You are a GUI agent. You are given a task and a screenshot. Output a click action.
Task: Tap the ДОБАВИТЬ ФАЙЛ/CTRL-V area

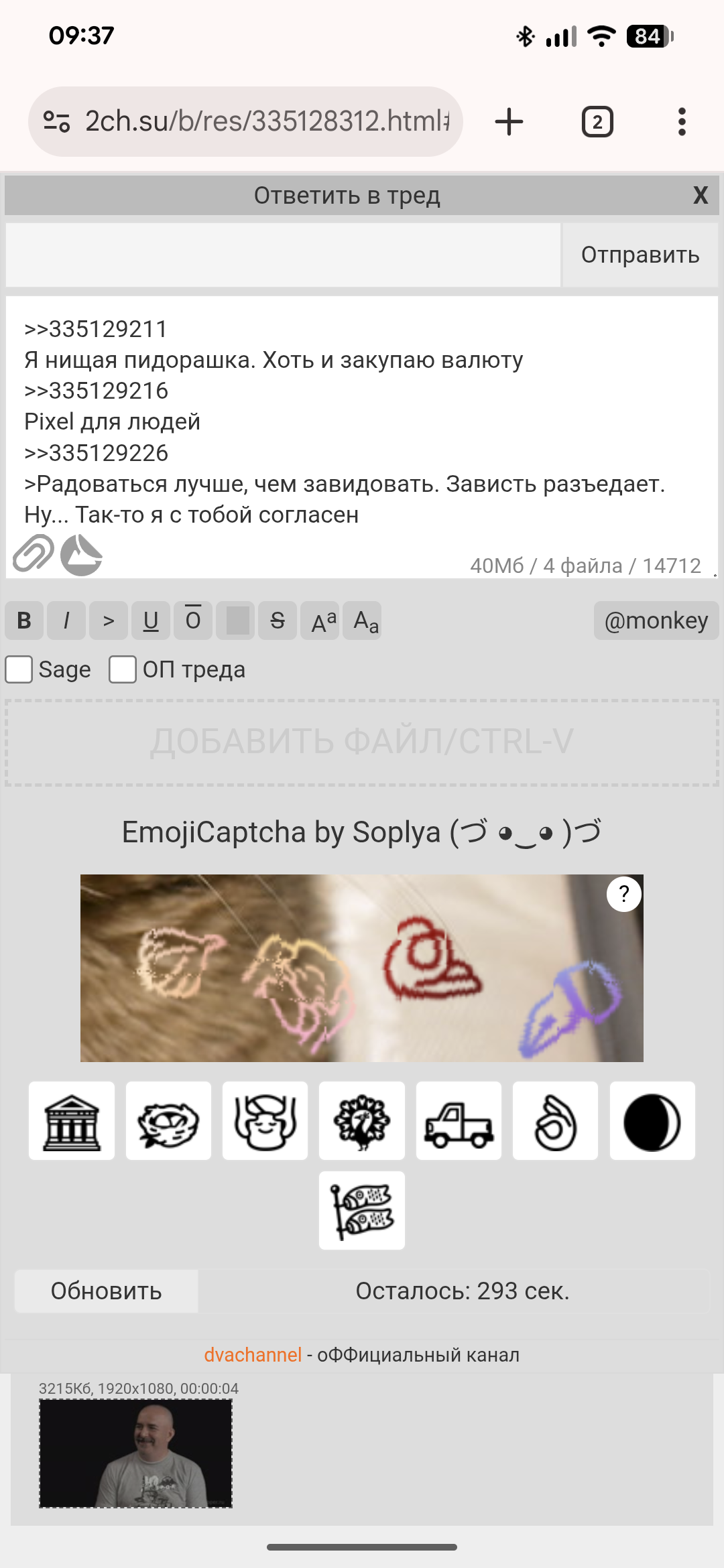[x=362, y=742]
